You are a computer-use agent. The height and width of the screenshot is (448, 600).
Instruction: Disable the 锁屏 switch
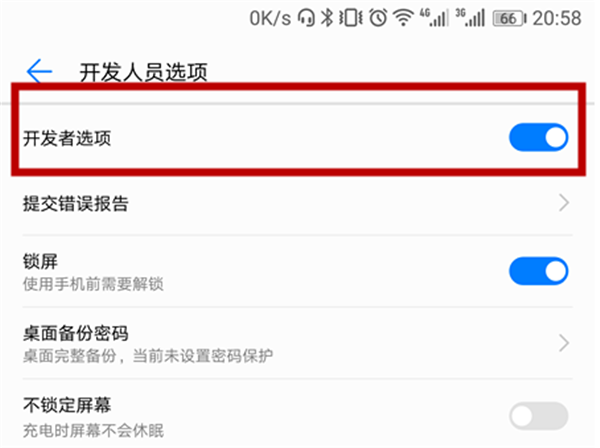[538, 271]
